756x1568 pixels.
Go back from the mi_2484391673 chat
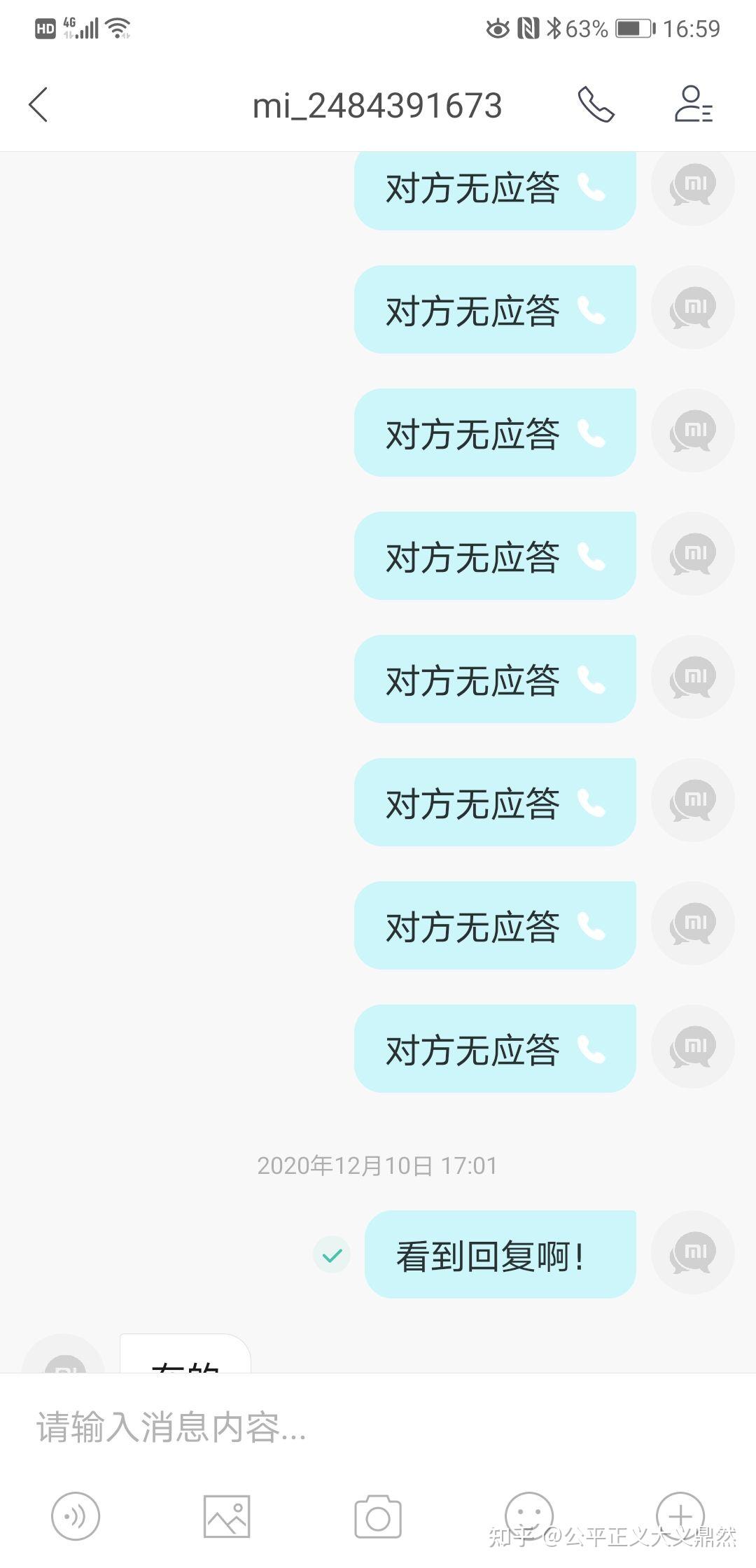click(x=39, y=105)
